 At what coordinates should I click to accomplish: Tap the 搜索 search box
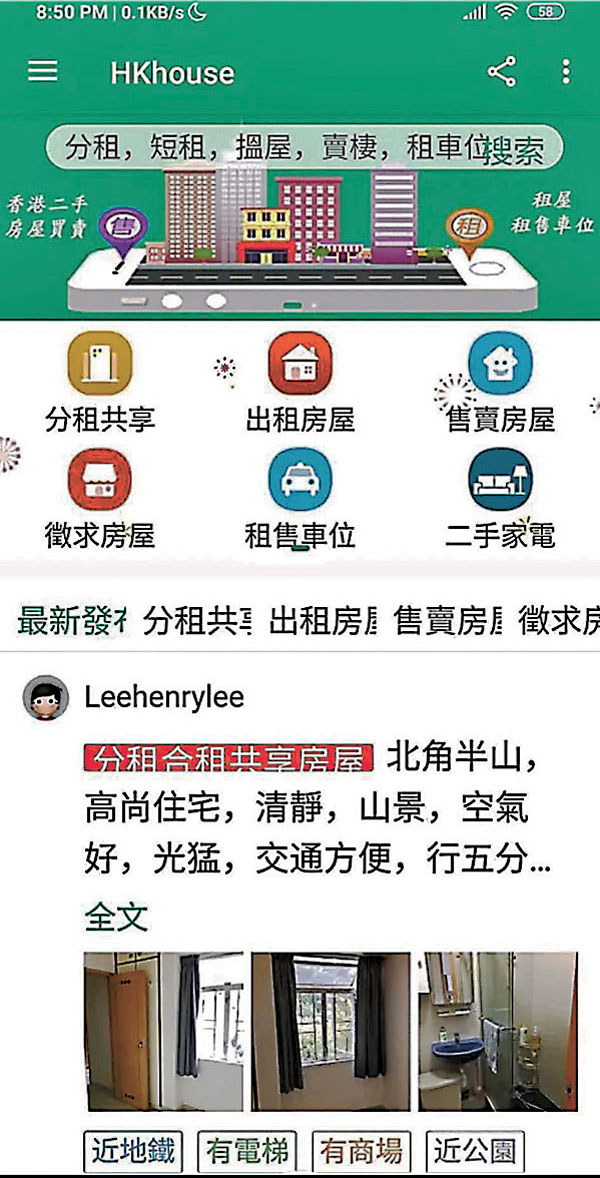click(304, 149)
